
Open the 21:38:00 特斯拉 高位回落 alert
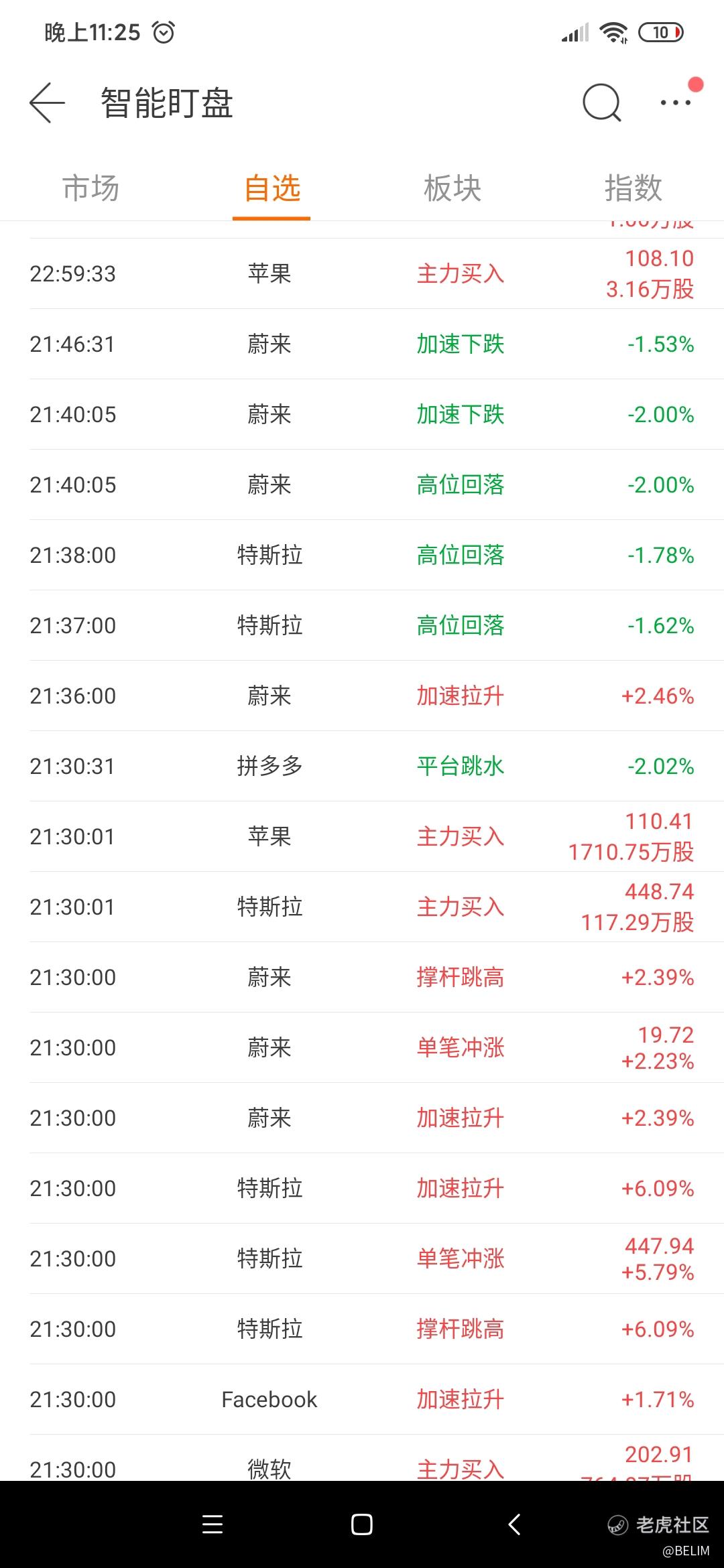362,555
